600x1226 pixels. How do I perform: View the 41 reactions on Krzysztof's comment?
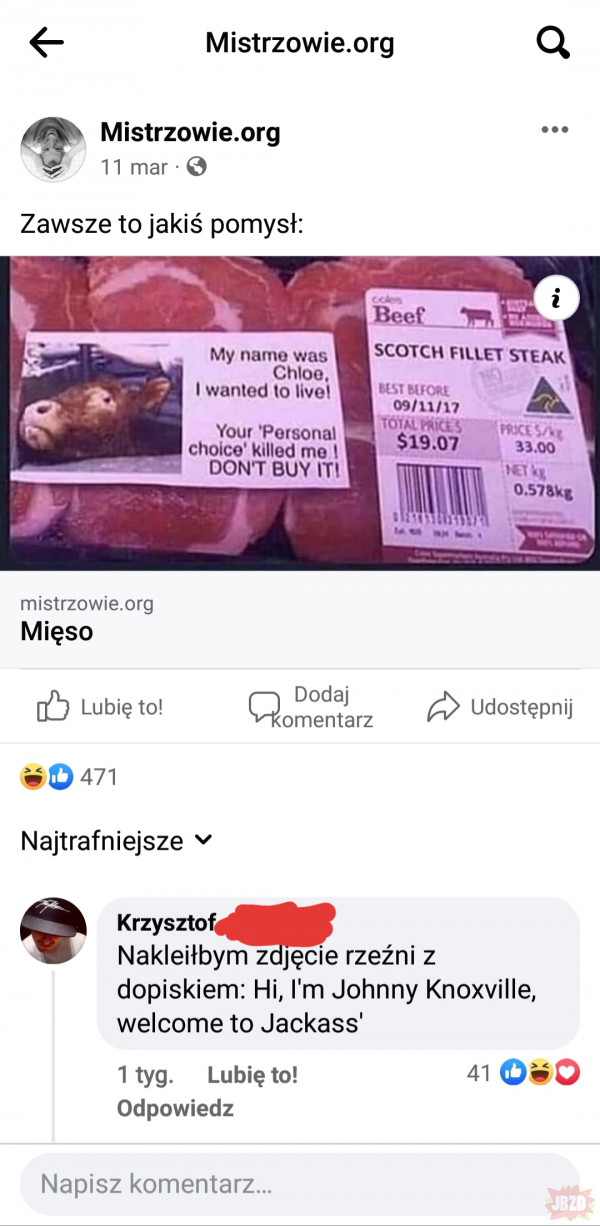(523, 1074)
